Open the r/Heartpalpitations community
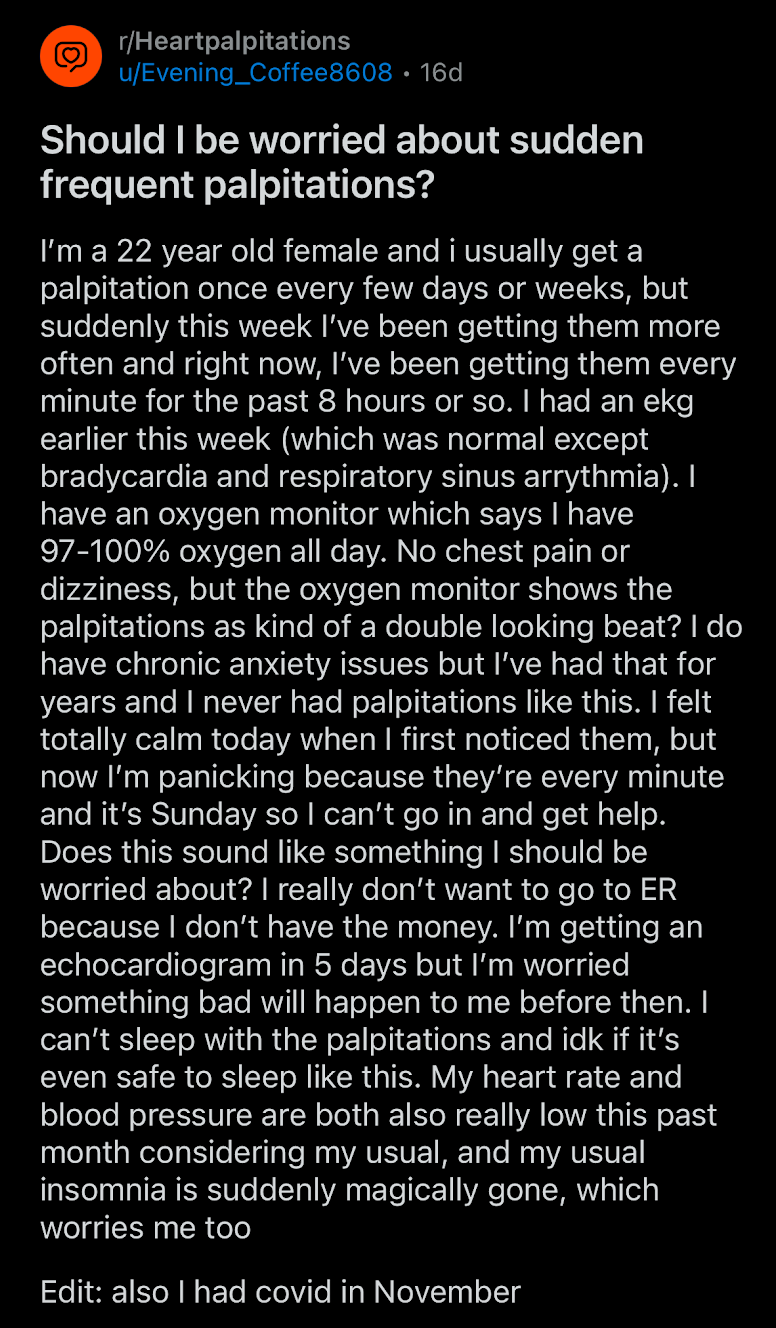776x1328 pixels. [234, 41]
